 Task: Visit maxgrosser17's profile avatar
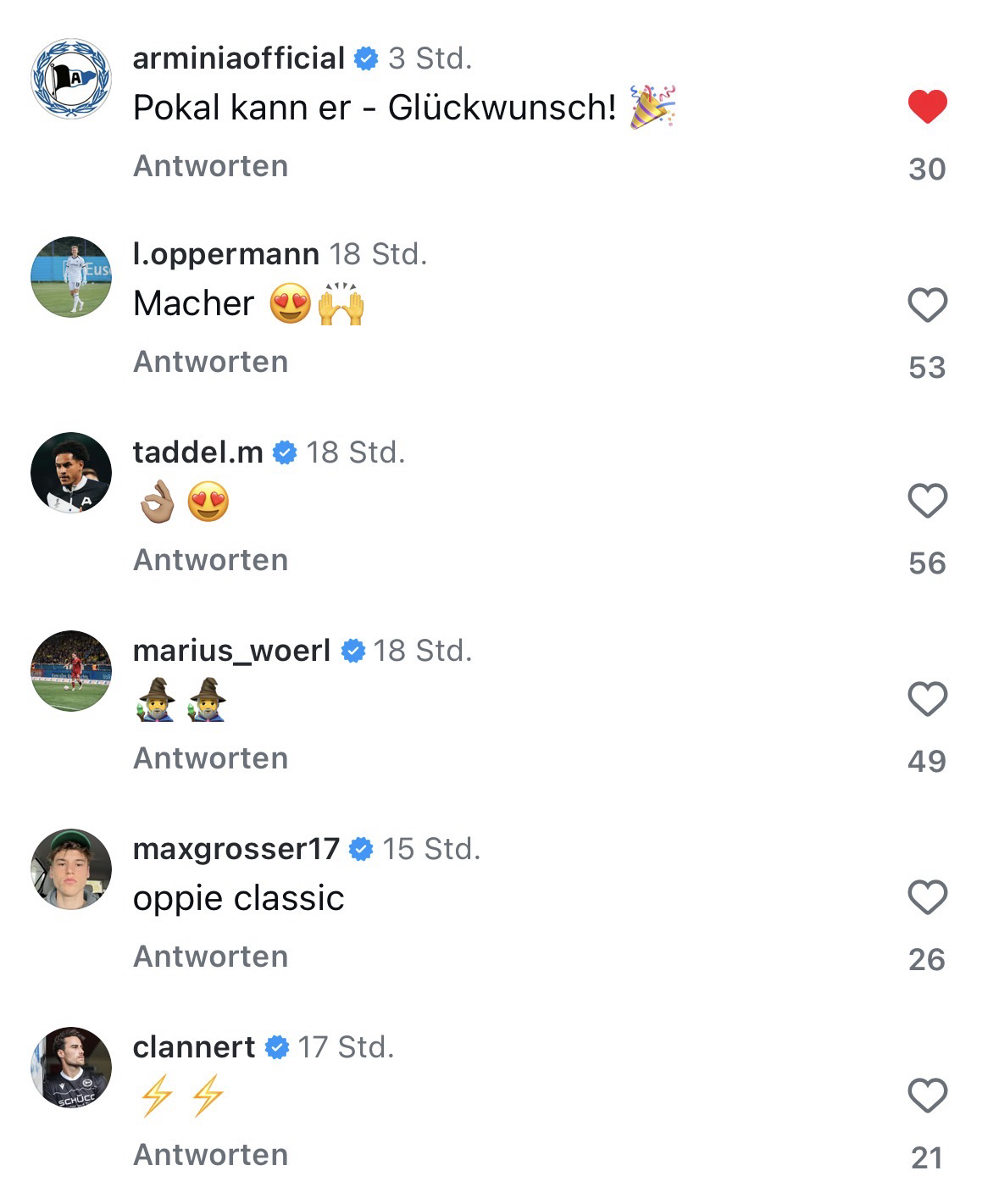tap(71, 869)
